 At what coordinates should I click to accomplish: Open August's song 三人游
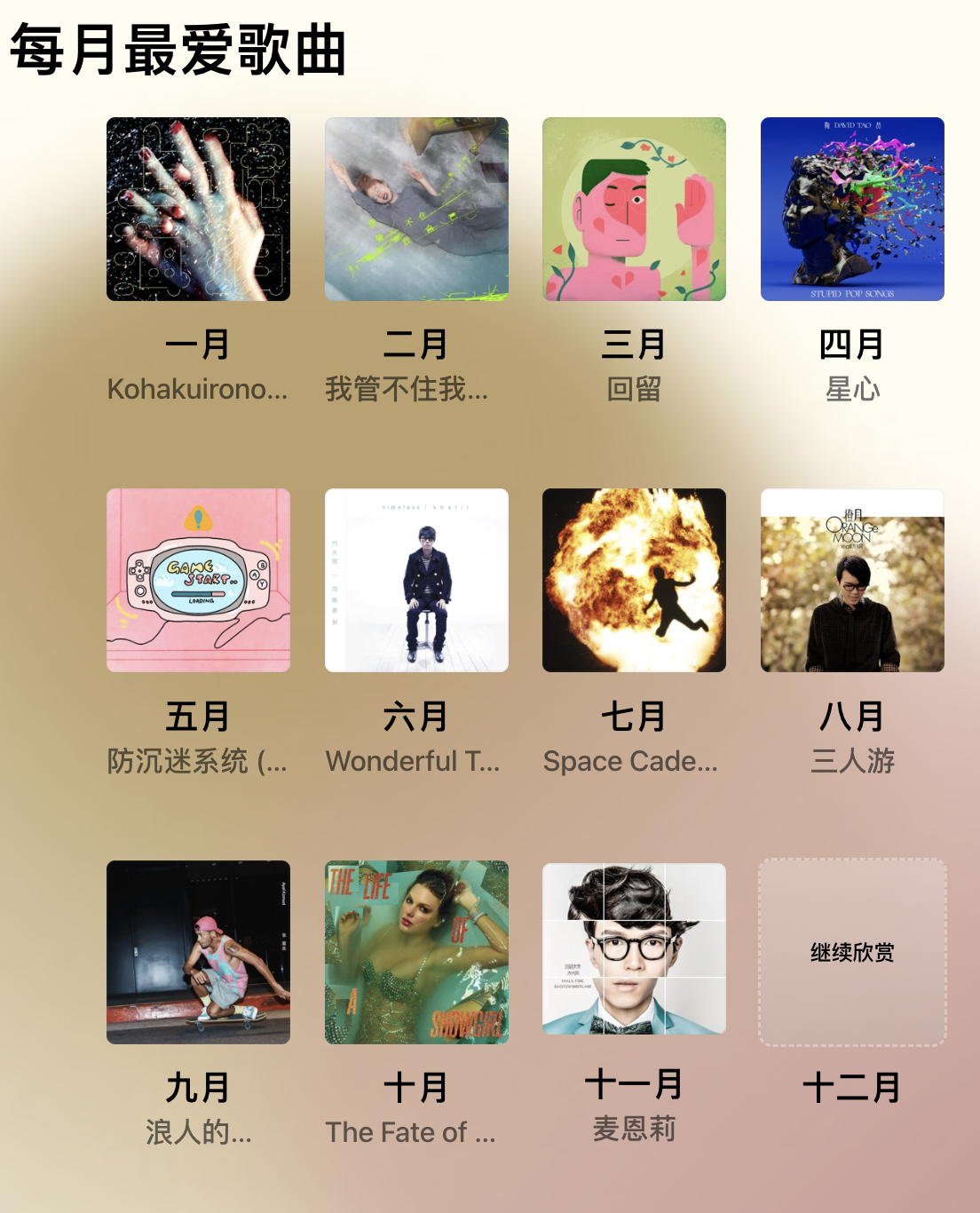point(852,580)
